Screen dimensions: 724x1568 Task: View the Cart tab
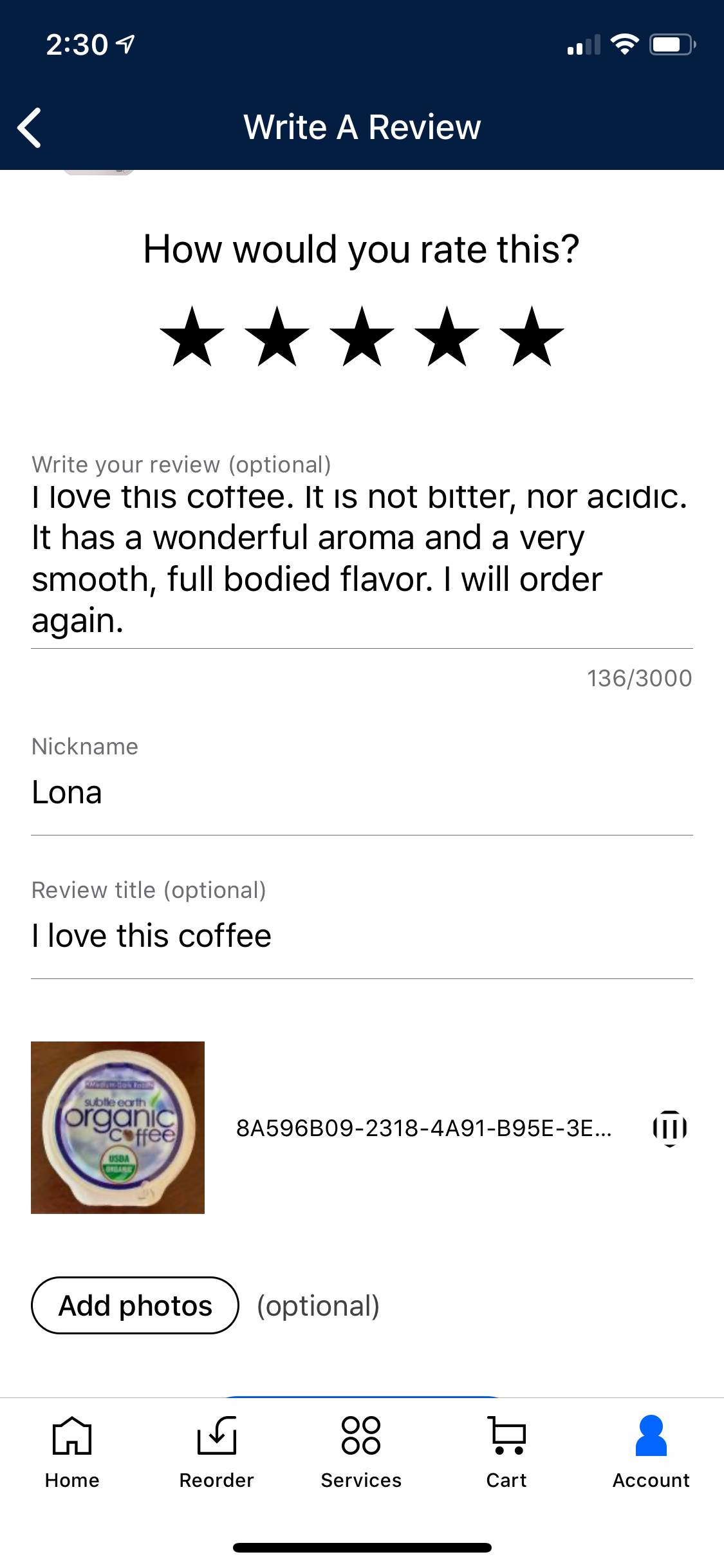click(506, 1452)
